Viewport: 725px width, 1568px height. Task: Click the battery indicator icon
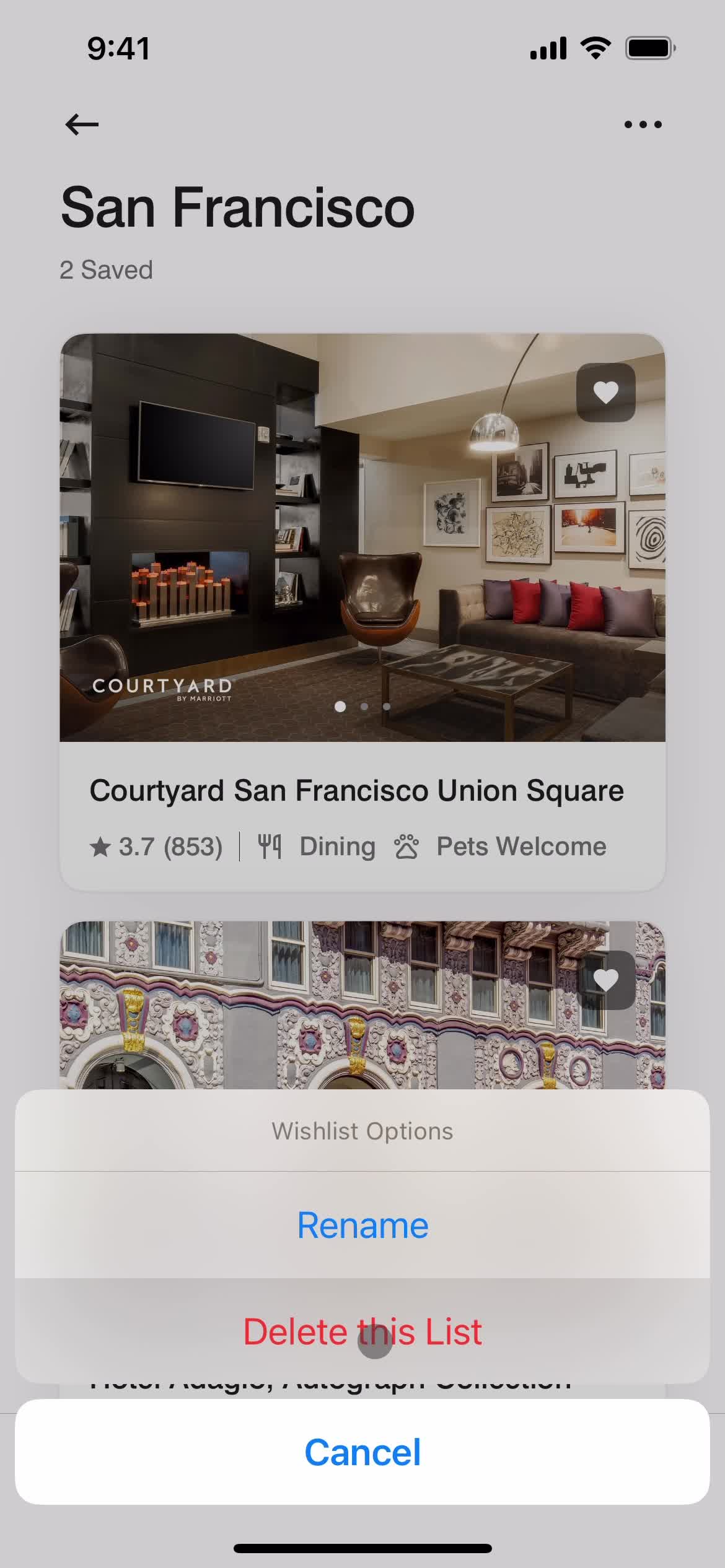(649, 49)
